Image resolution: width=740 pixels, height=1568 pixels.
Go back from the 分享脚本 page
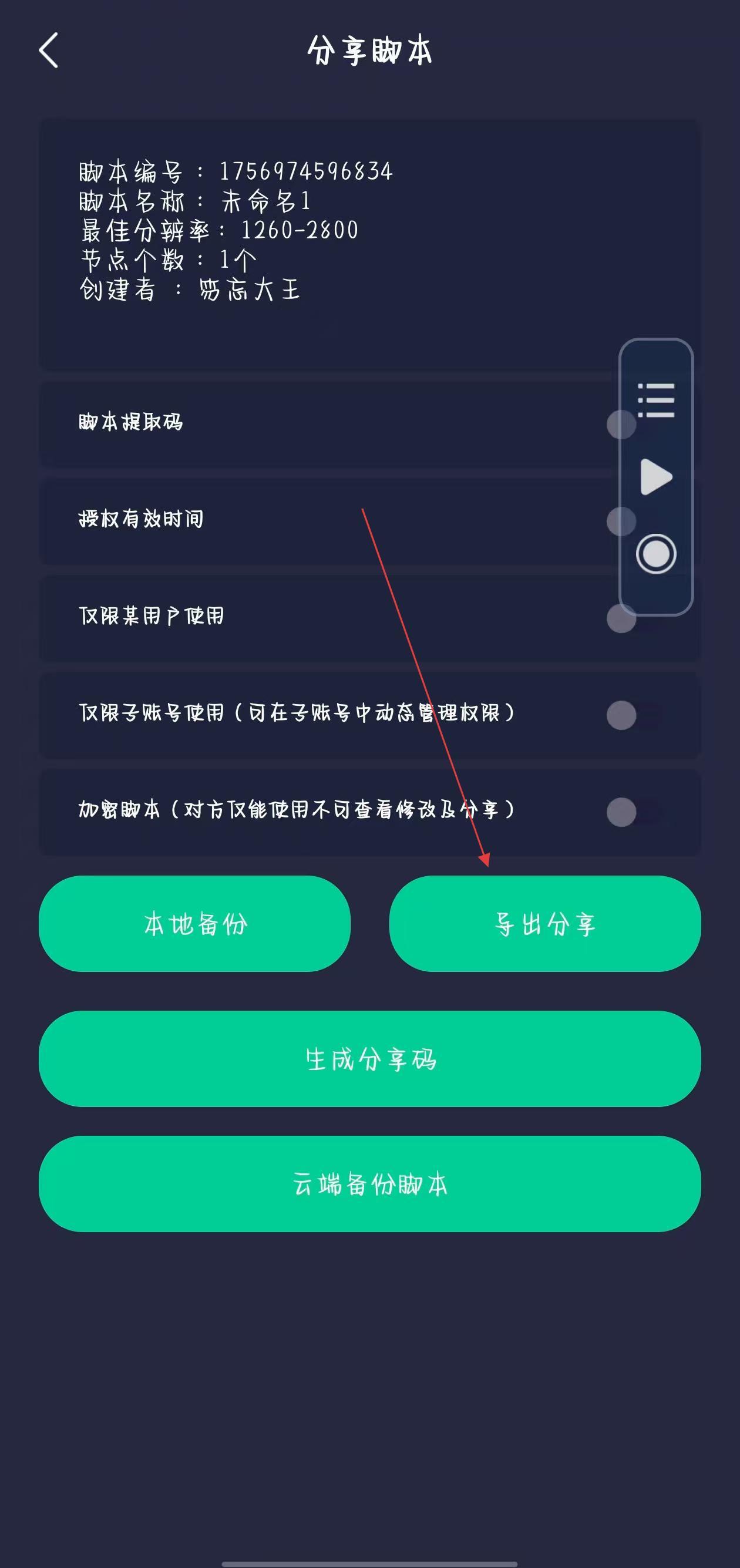pyautogui.click(x=49, y=51)
